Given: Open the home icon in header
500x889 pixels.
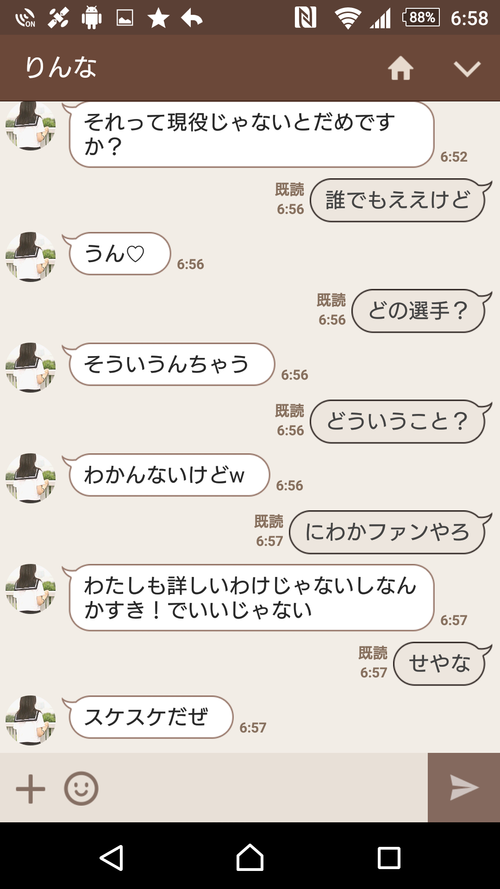Looking at the screenshot, I should [400, 69].
